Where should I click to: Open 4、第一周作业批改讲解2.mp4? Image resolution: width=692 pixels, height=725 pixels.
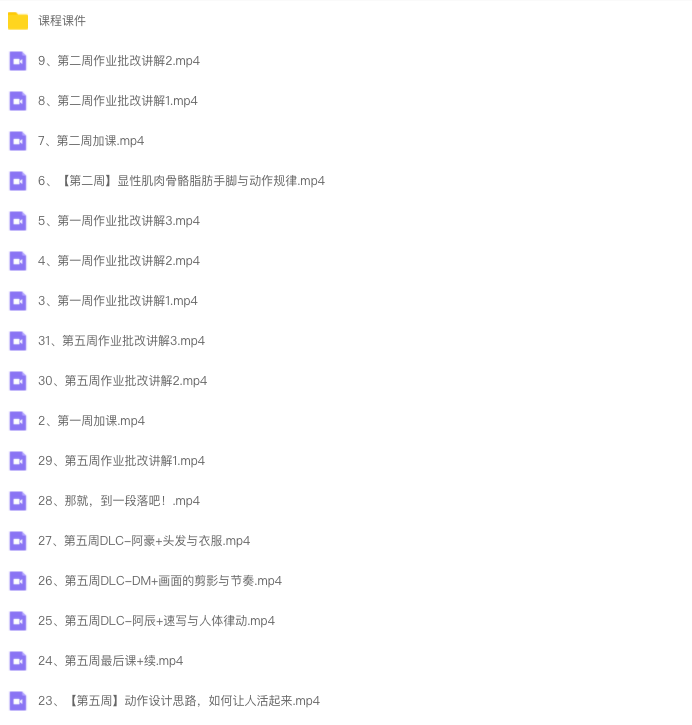(118, 261)
